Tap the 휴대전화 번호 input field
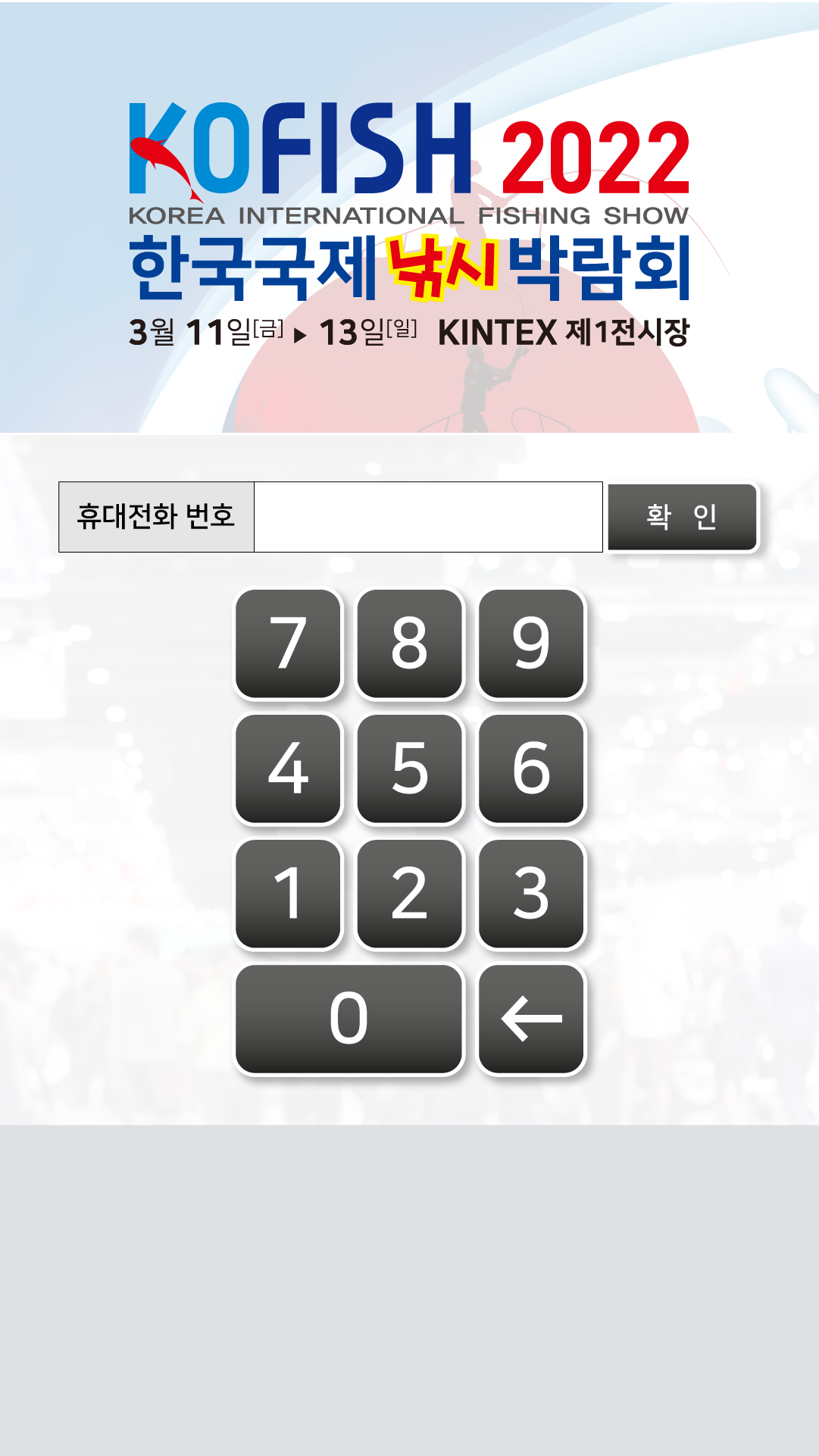The image size is (819, 1456). (x=428, y=517)
